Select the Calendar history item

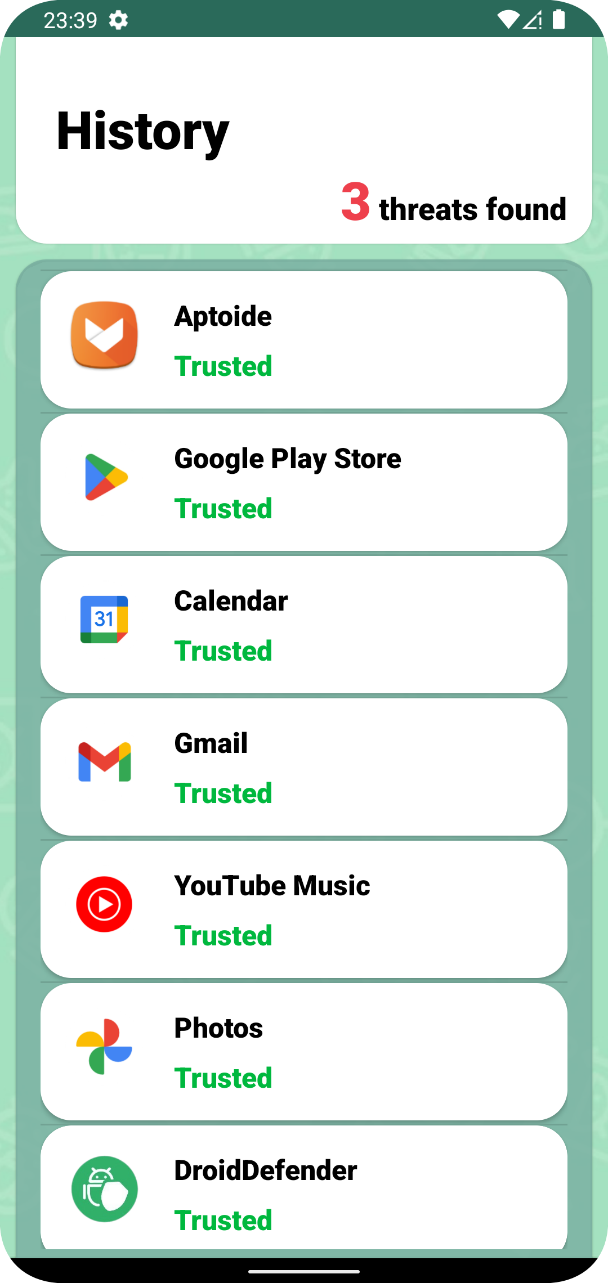coord(304,625)
